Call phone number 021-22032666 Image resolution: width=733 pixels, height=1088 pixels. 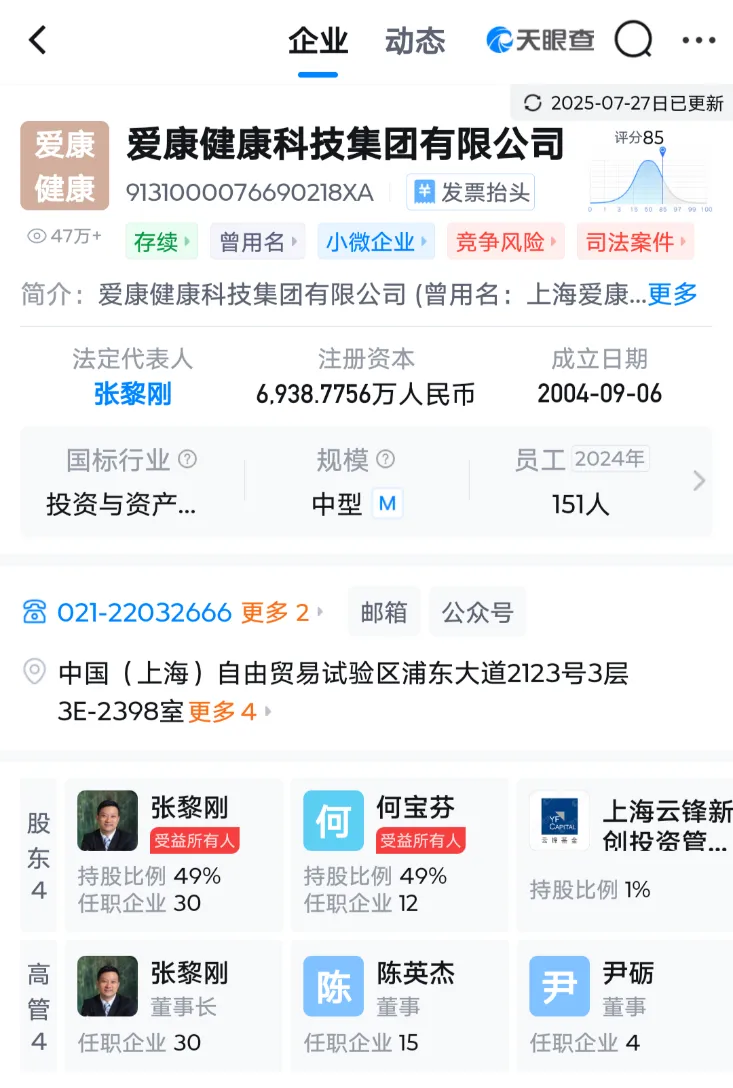click(x=144, y=612)
